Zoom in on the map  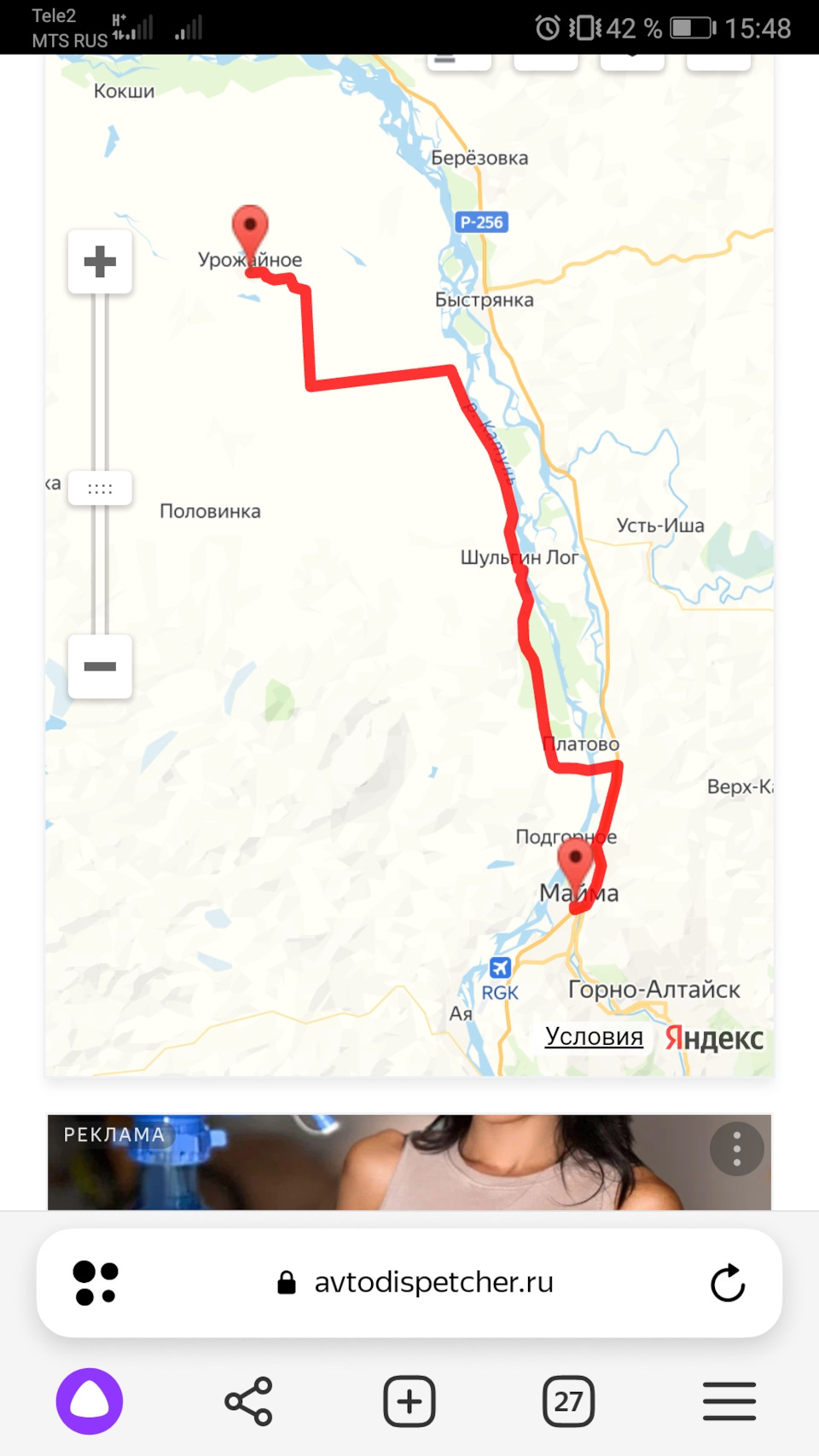(100, 262)
